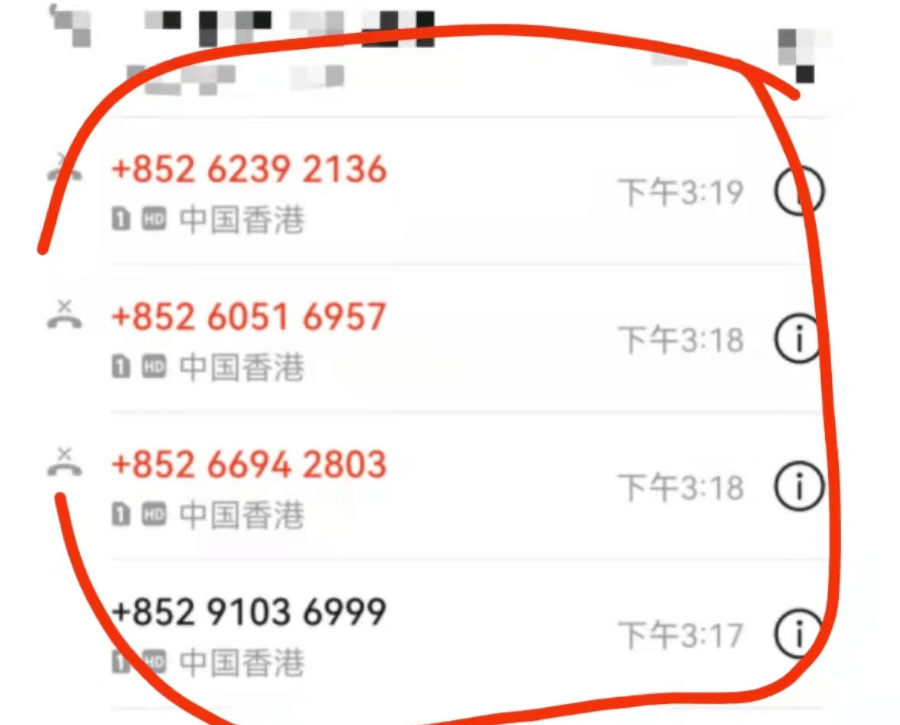Call back +852 6239 2136
The image size is (900, 725).
point(249,170)
